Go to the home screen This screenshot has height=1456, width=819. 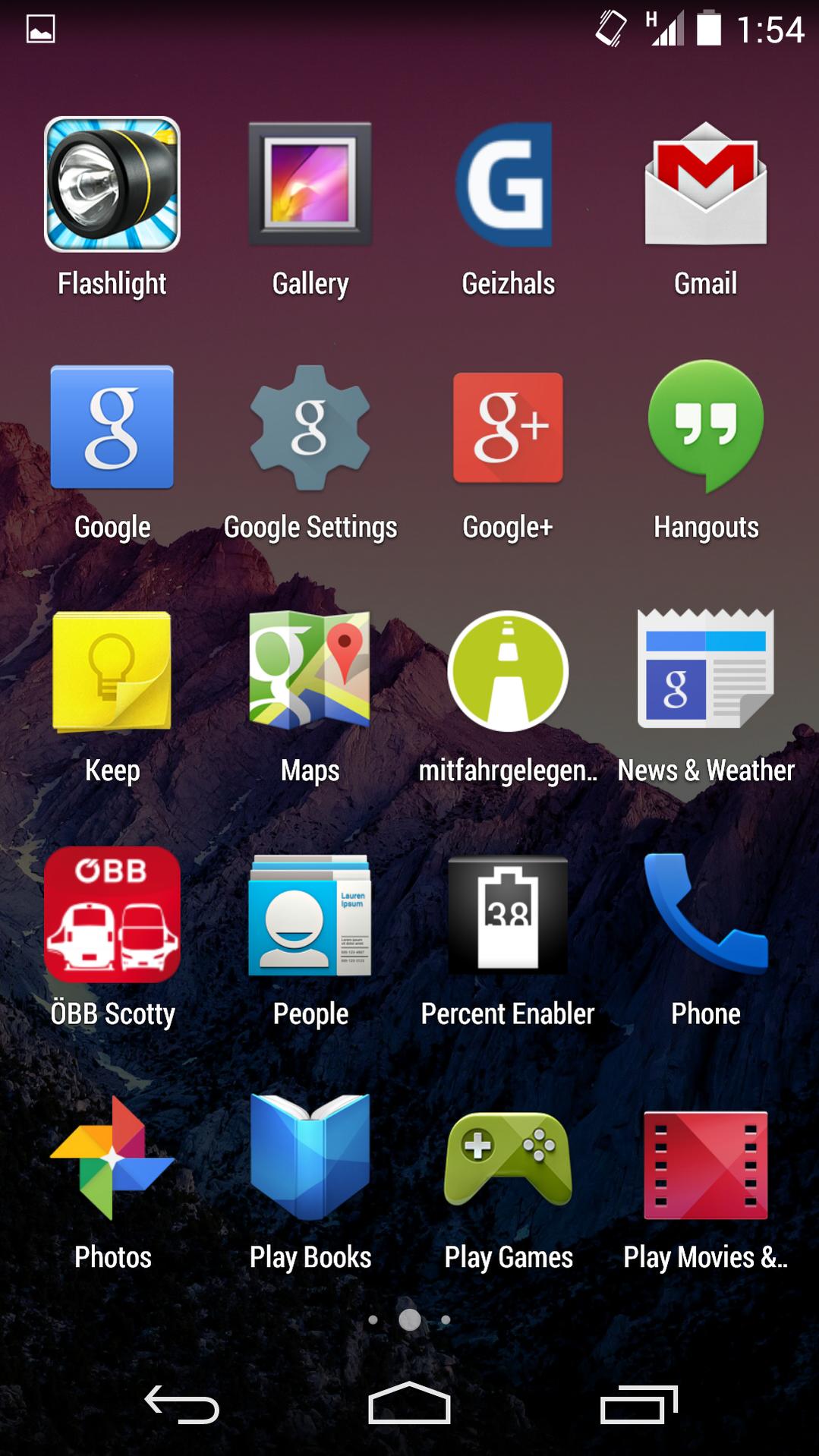tap(409, 1404)
